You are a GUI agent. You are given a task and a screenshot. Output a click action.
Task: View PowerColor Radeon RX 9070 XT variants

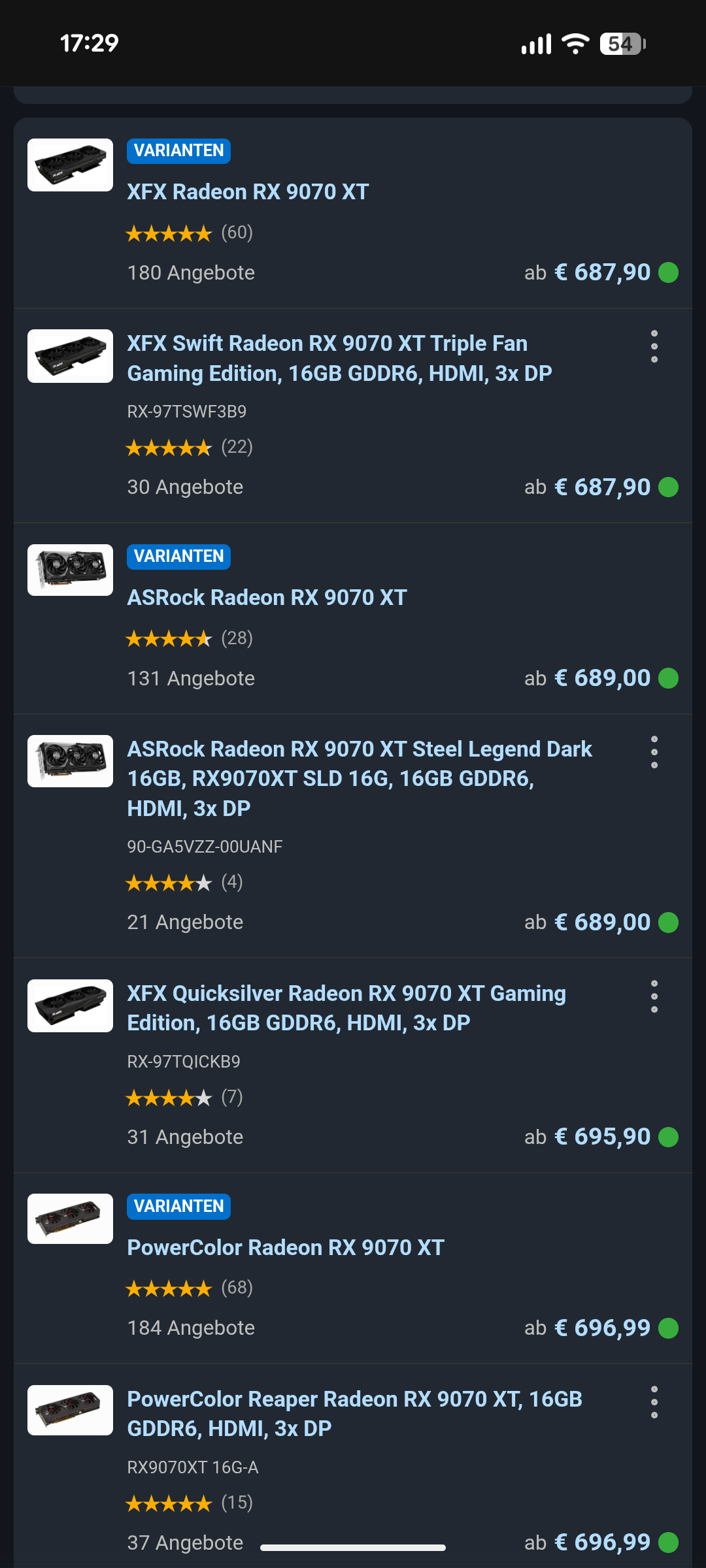[x=286, y=1248]
